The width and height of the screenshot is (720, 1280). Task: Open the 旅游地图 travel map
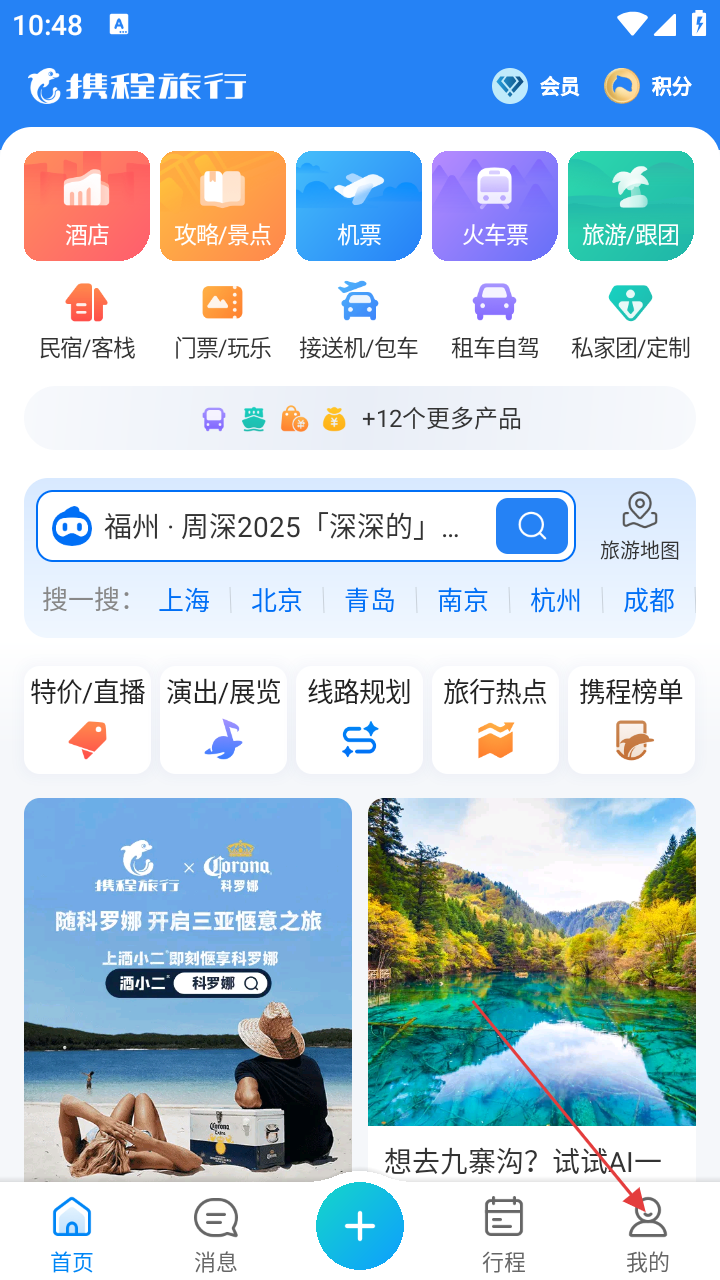pyautogui.click(x=640, y=526)
